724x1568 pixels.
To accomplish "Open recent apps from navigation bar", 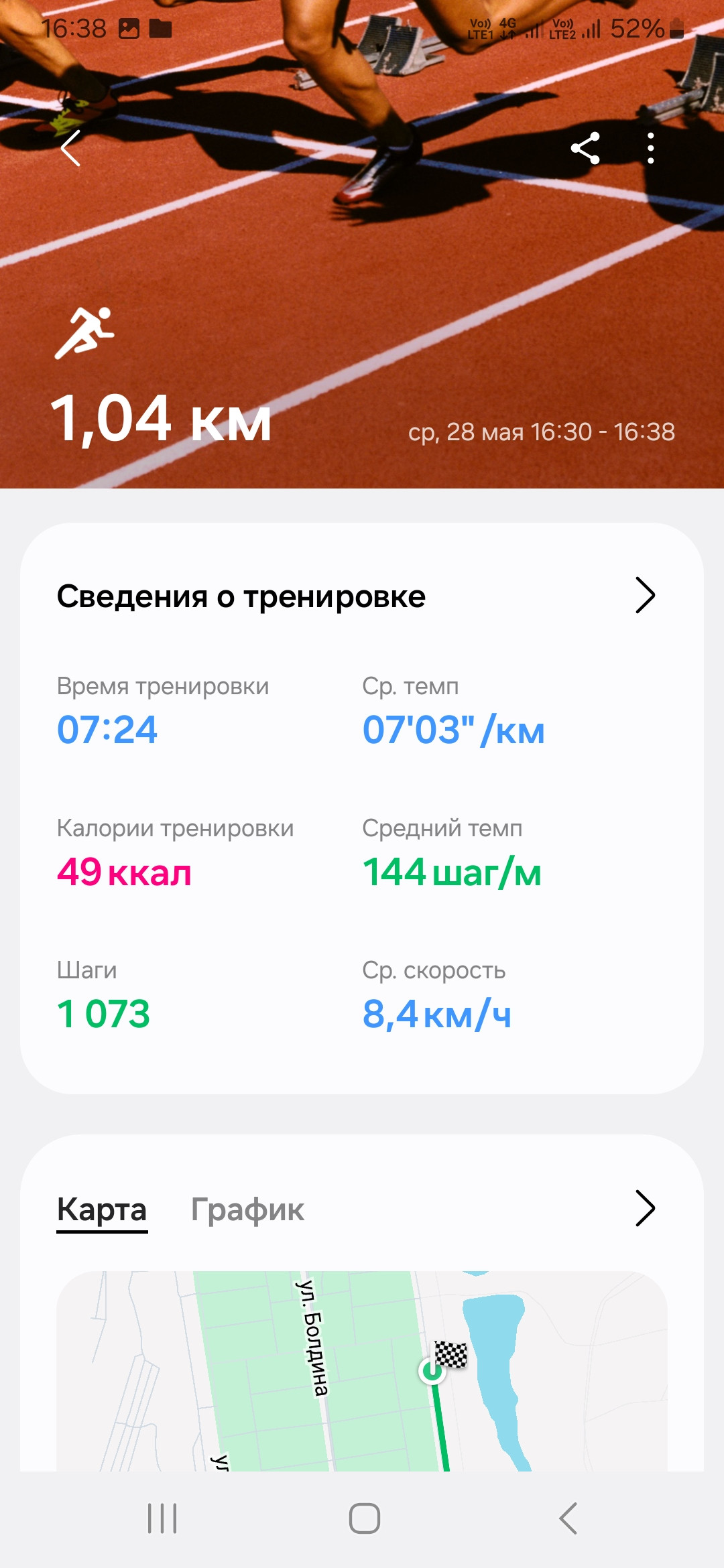I will (x=162, y=1518).
